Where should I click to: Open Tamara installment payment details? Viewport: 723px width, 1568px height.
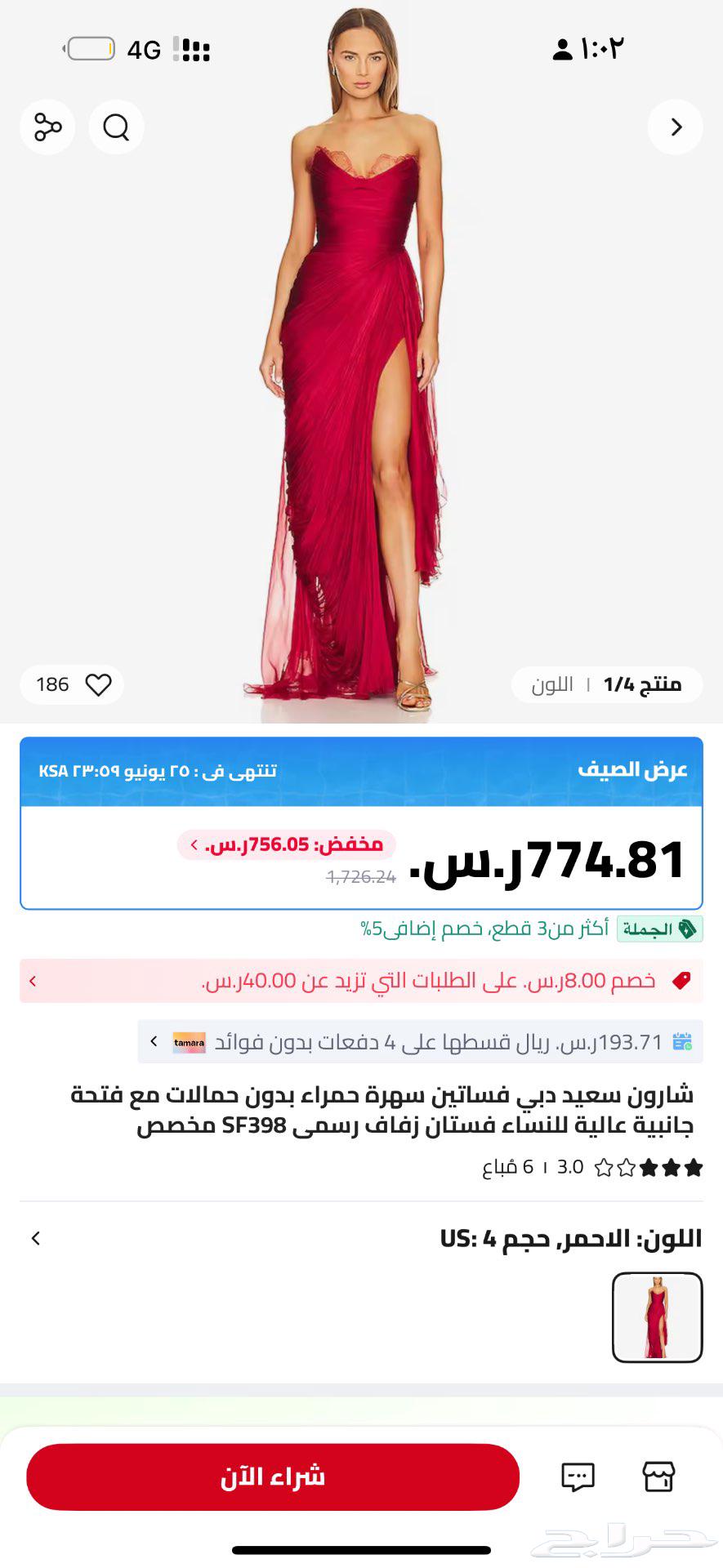(420, 1042)
